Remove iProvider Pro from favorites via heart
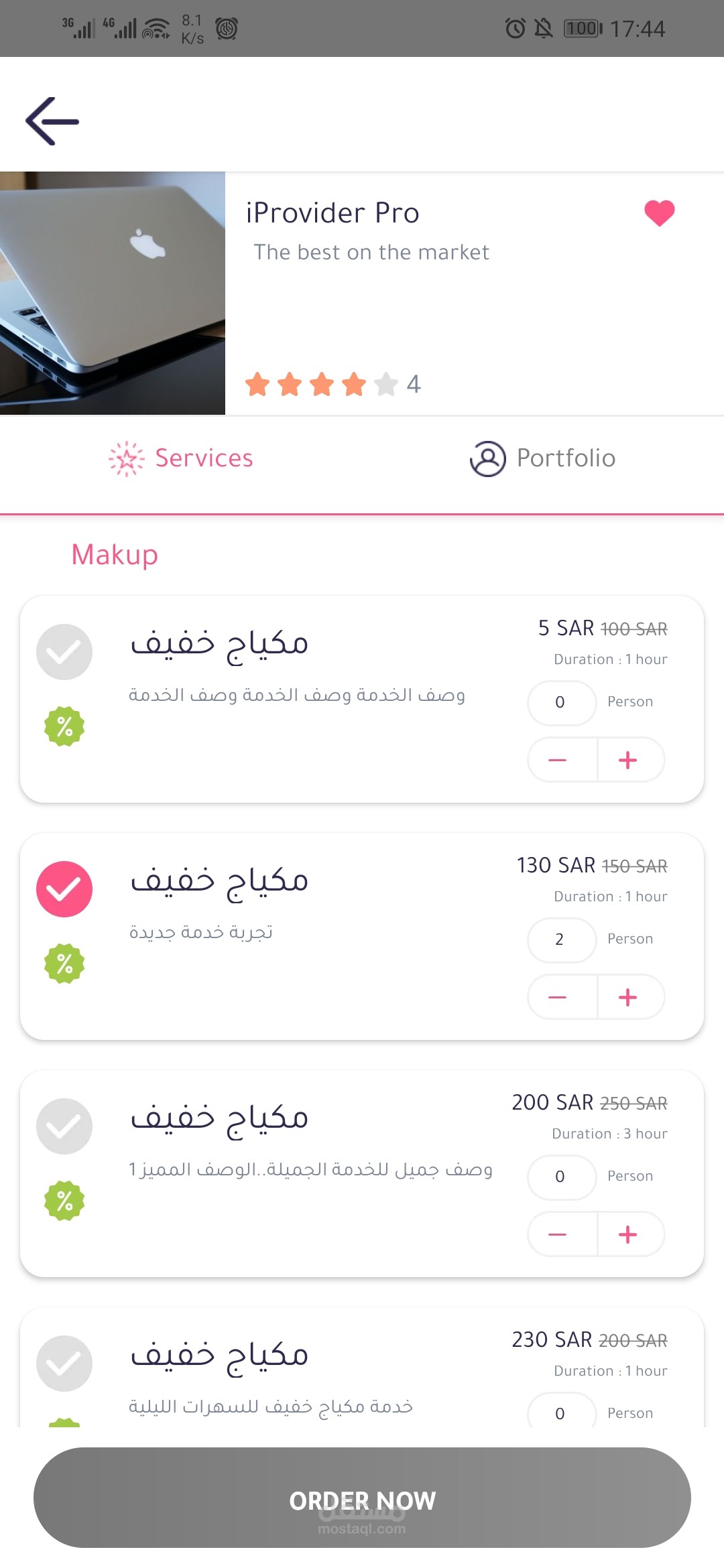The height and width of the screenshot is (1568, 724). [x=660, y=213]
